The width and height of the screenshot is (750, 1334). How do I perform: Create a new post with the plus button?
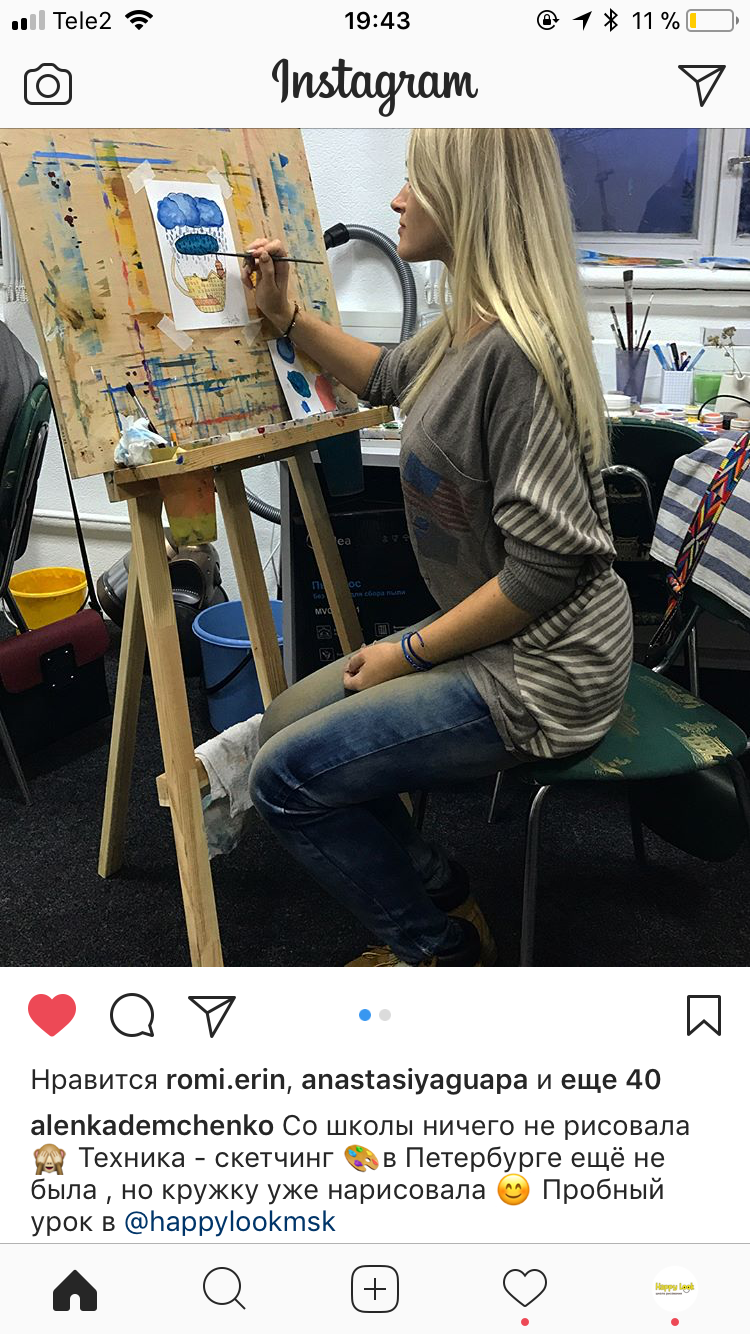point(375,1289)
